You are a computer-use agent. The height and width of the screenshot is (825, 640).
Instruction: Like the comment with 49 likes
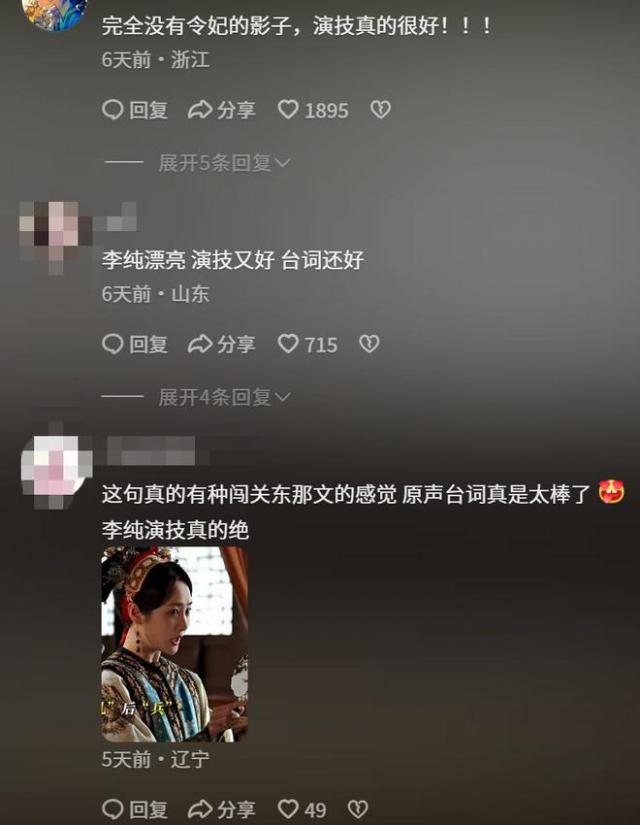tap(289, 808)
